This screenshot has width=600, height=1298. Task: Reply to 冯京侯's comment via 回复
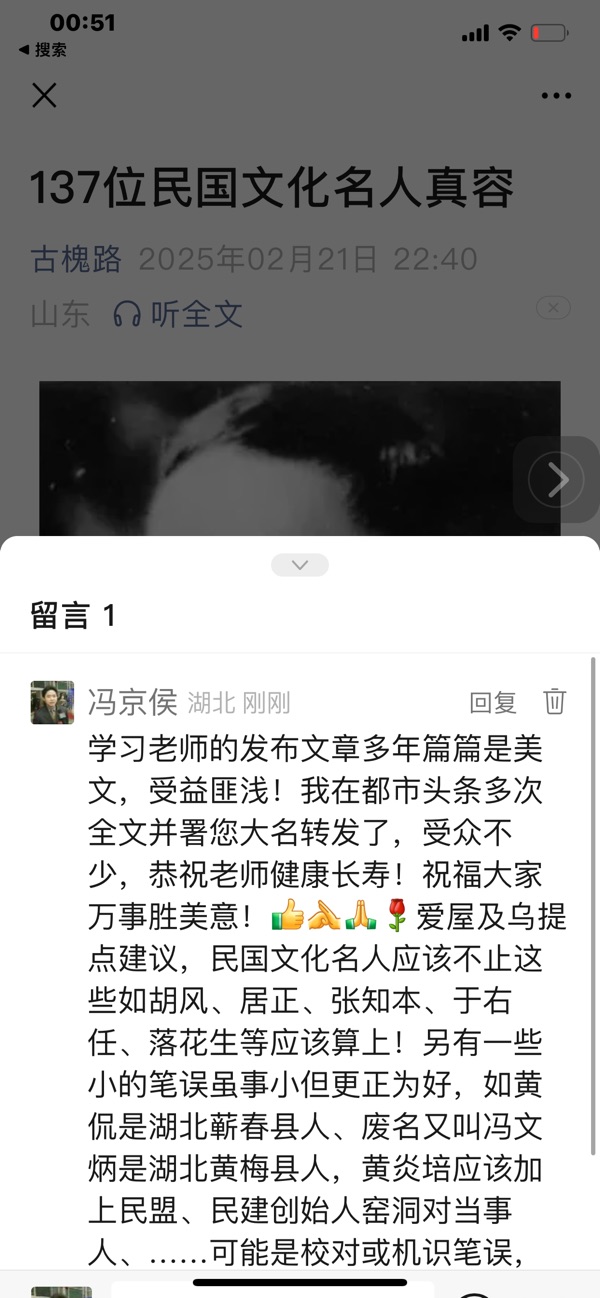(493, 703)
